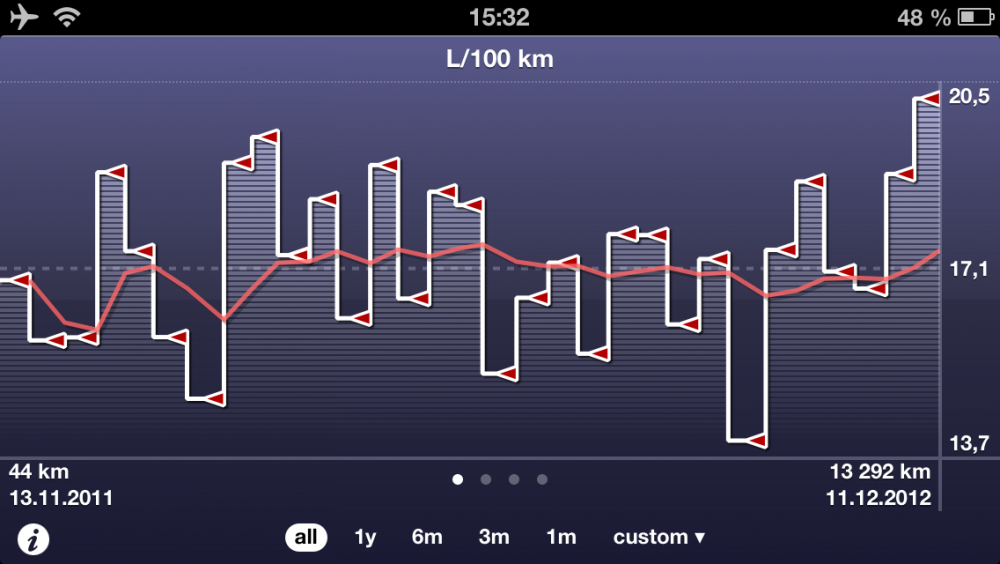Image resolution: width=1000 pixels, height=564 pixels.
Task: Show the 6m time range
Action: click(427, 537)
